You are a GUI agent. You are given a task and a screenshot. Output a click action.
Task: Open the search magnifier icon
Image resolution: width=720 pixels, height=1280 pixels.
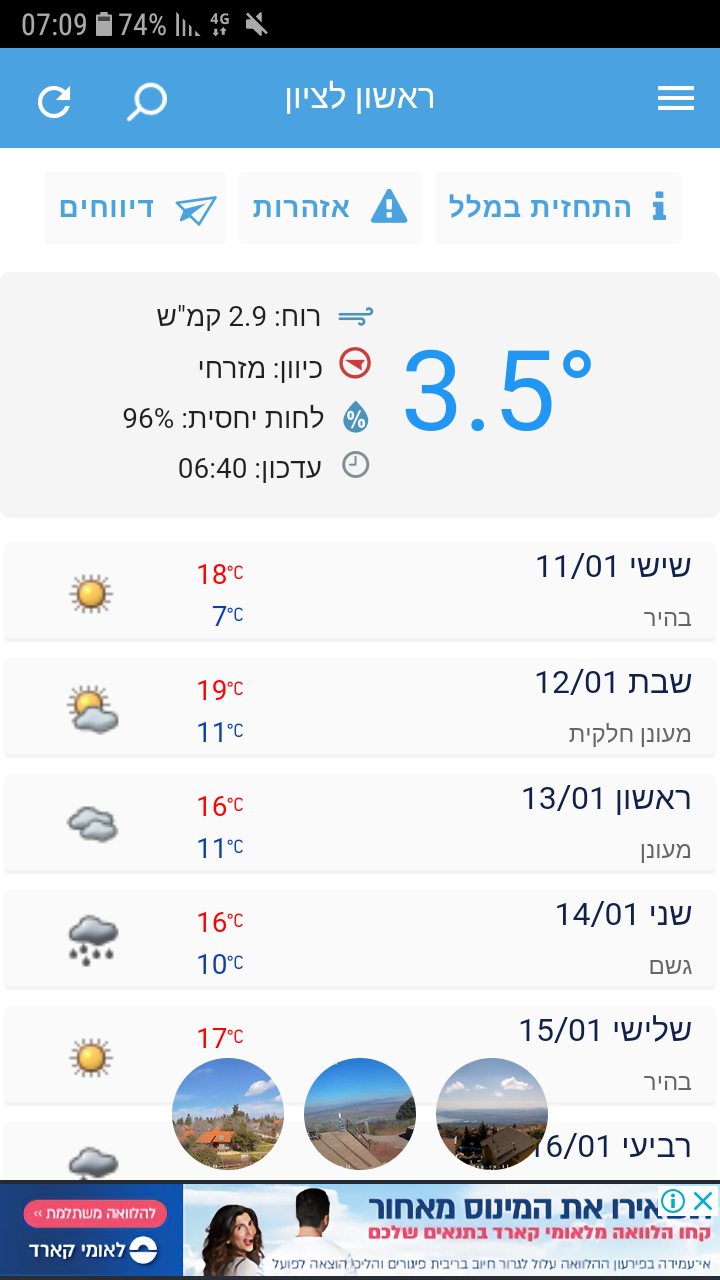[147, 101]
